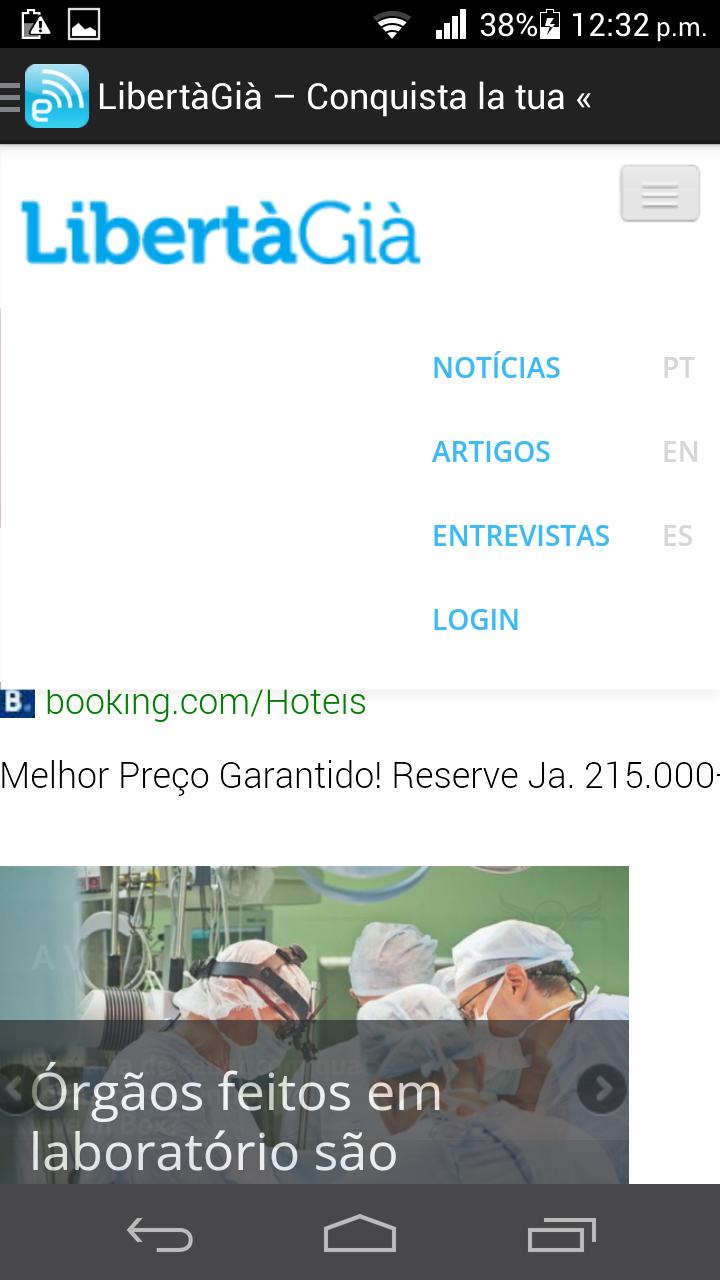Tap the LOGIN link

click(x=475, y=620)
